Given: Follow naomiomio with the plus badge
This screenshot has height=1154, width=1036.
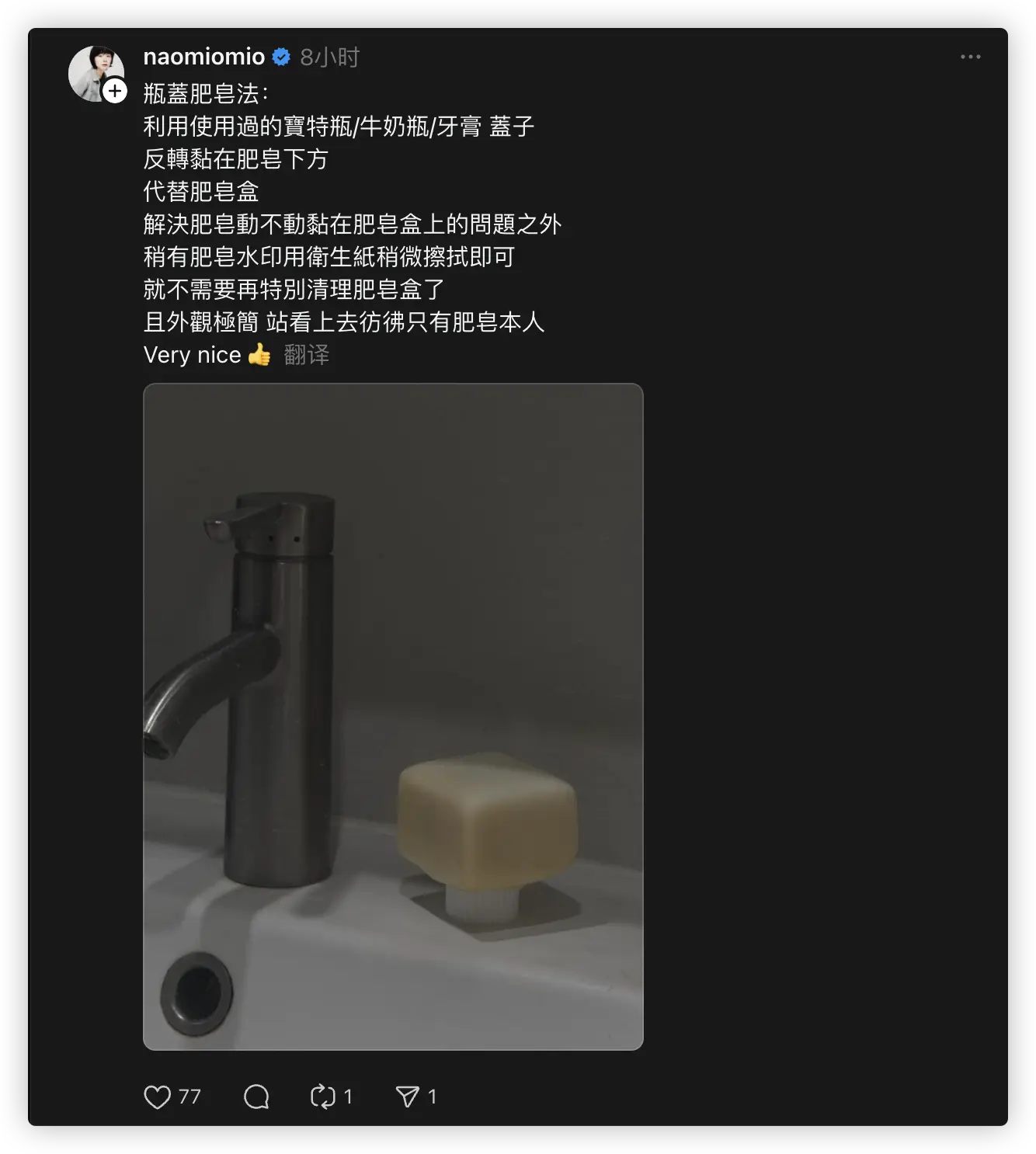Looking at the screenshot, I should pyautogui.click(x=115, y=92).
